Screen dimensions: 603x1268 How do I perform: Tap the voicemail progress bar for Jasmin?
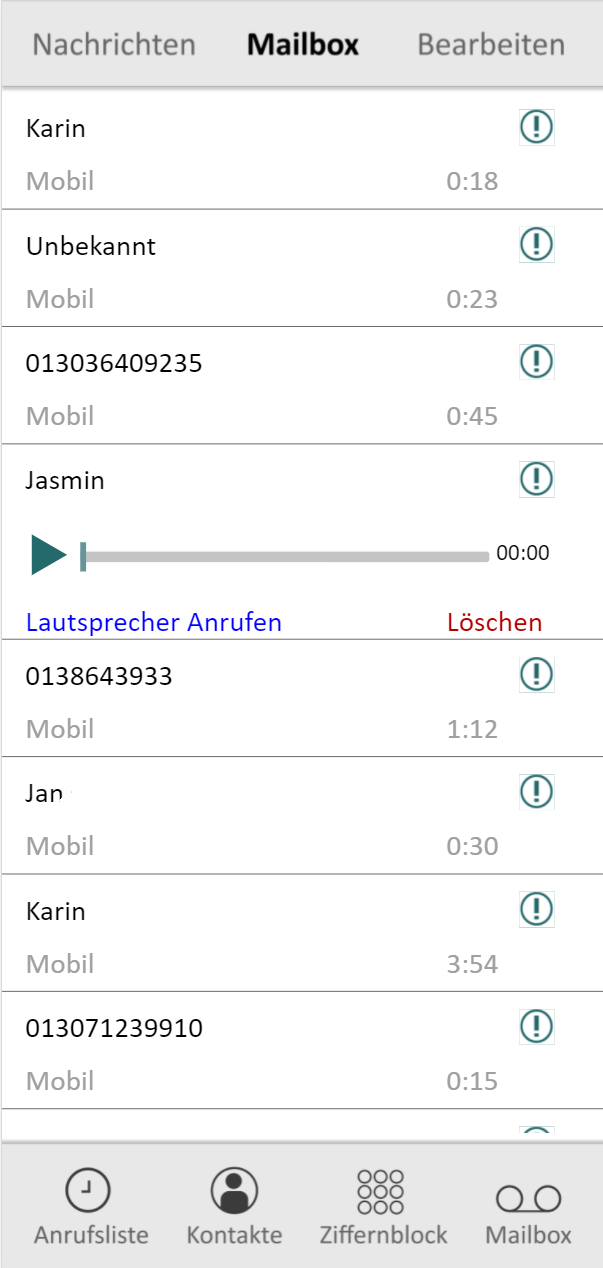(x=285, y=556)
